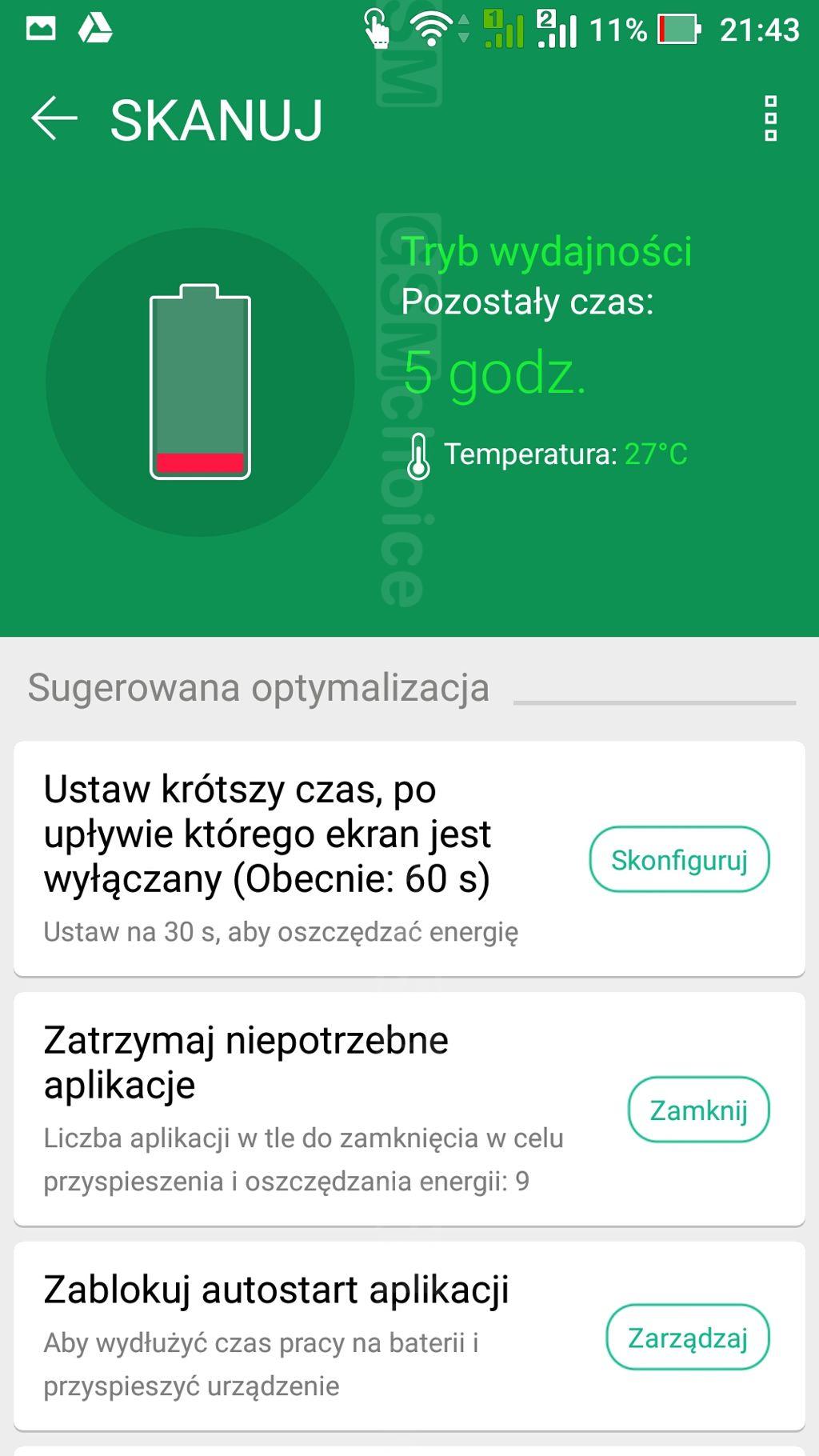Tap Zamknij to stop unneeded apps
This screenshot has height=1456, width=819.
698,1110
